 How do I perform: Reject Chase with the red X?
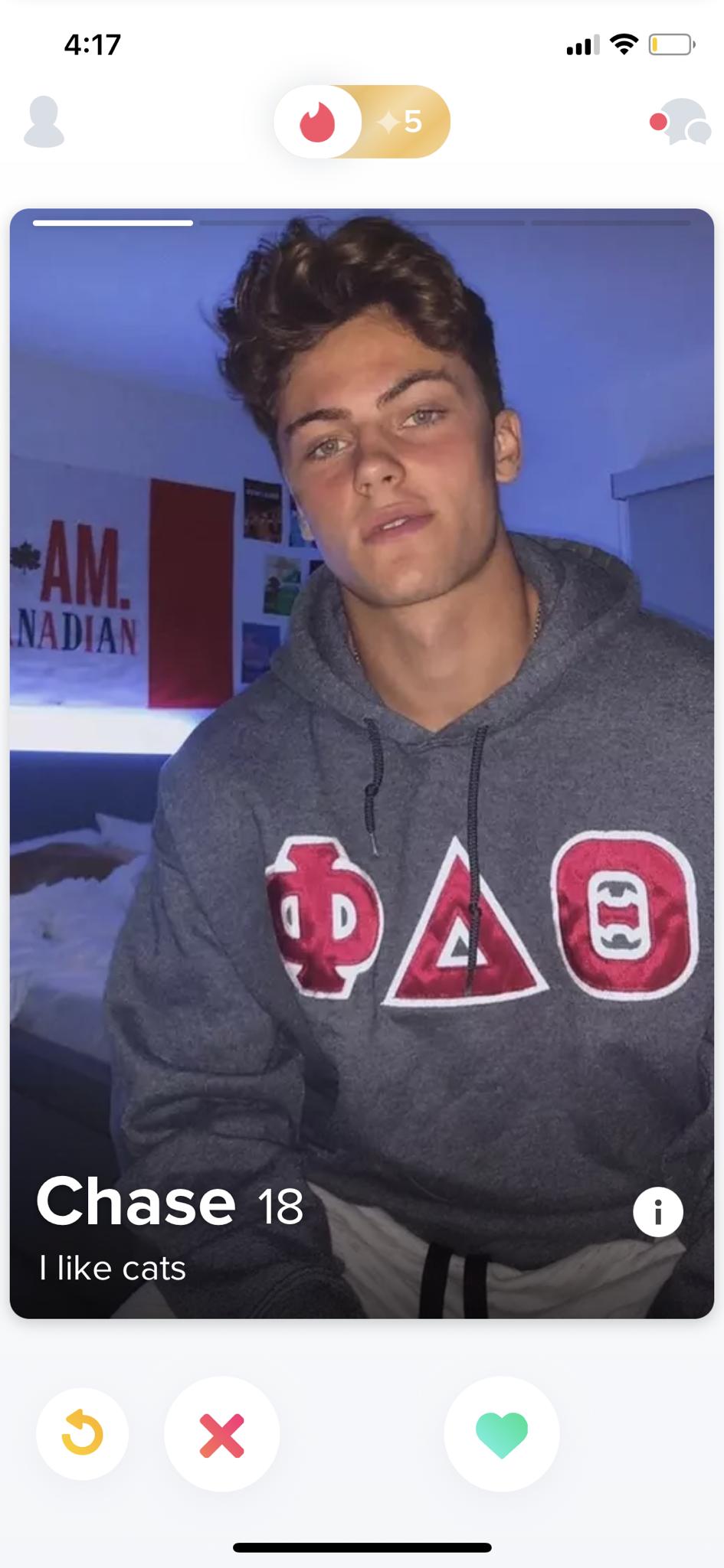coord(222,1433)
